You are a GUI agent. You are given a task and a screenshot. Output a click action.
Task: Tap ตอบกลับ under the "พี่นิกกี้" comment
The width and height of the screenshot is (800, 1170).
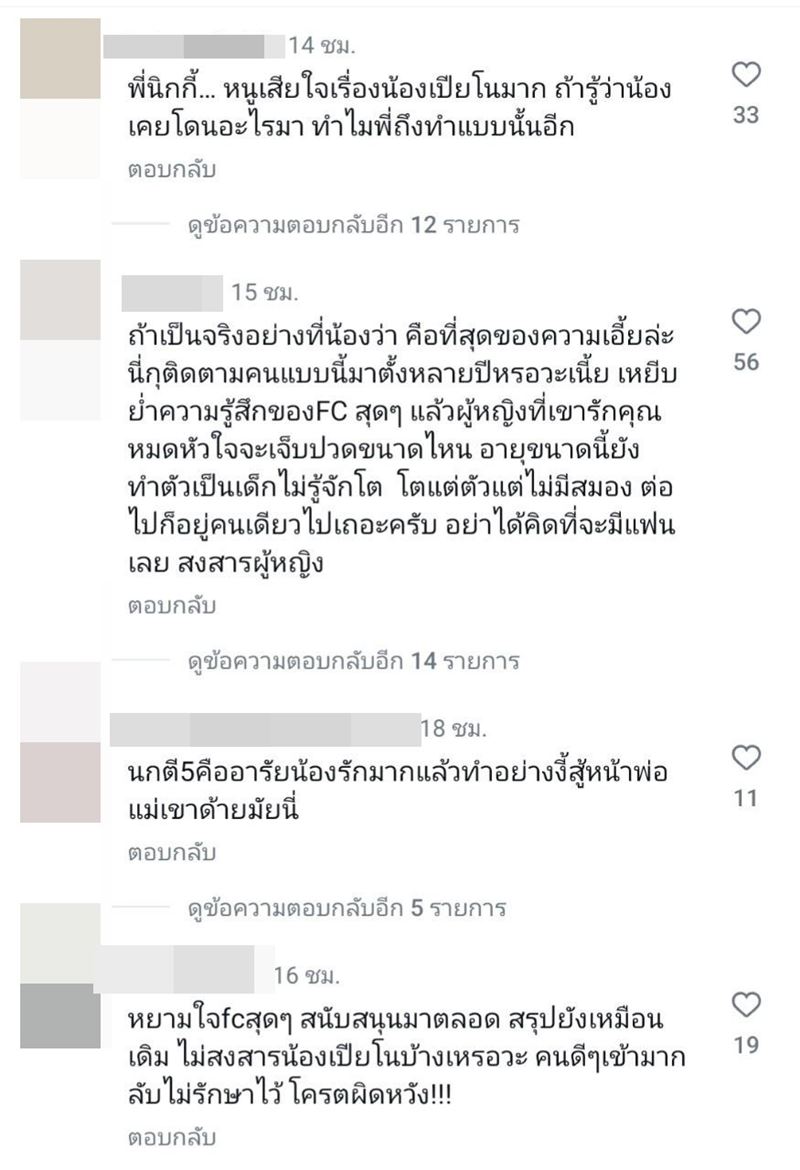coord(172,170)
